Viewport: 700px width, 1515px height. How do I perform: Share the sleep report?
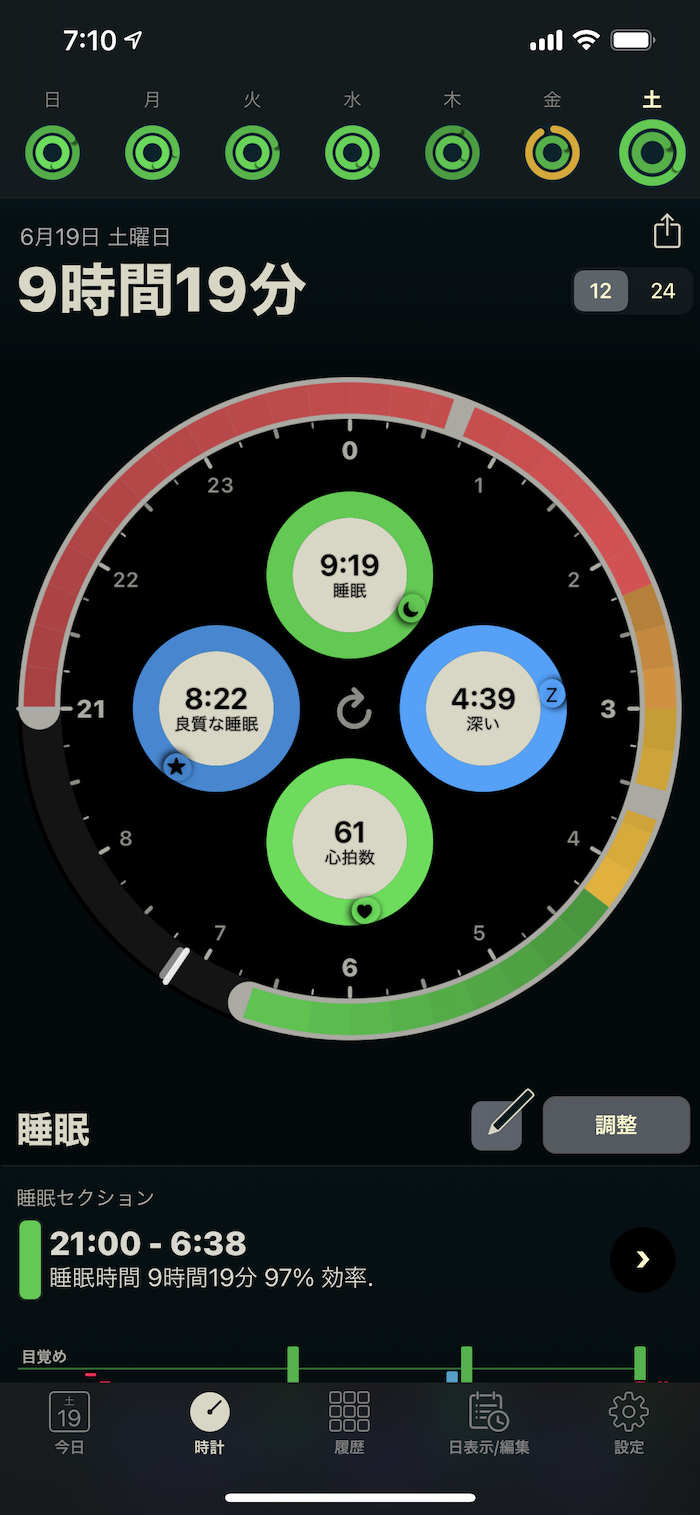[x=666, y=232]
